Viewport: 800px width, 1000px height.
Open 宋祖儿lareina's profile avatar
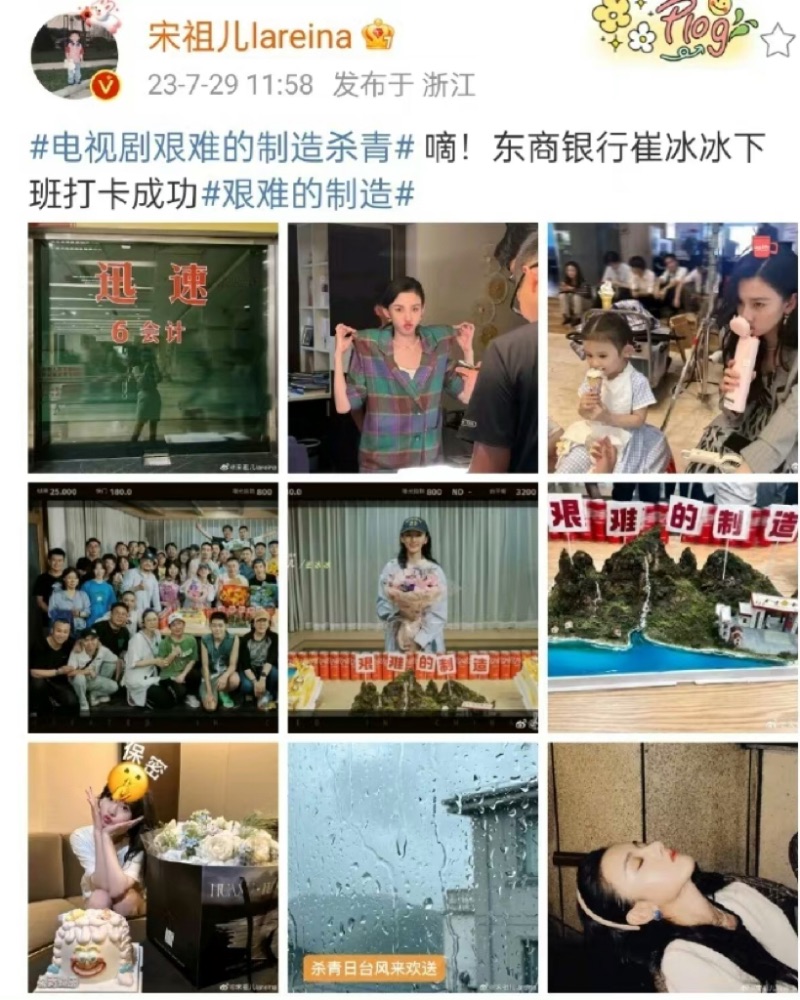(74, 54)
